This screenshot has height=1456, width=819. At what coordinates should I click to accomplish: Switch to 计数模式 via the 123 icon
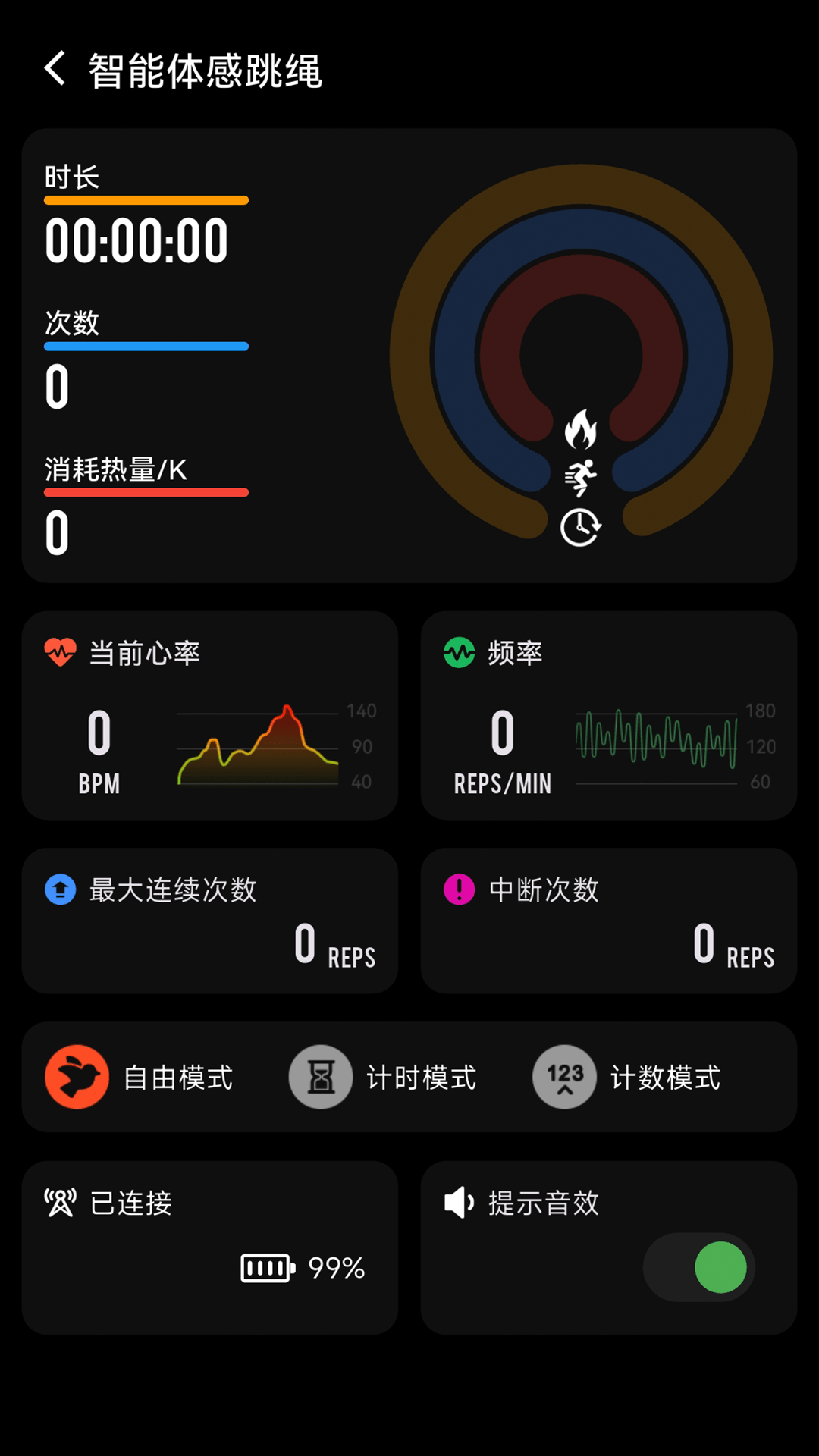click(564, 1077)
